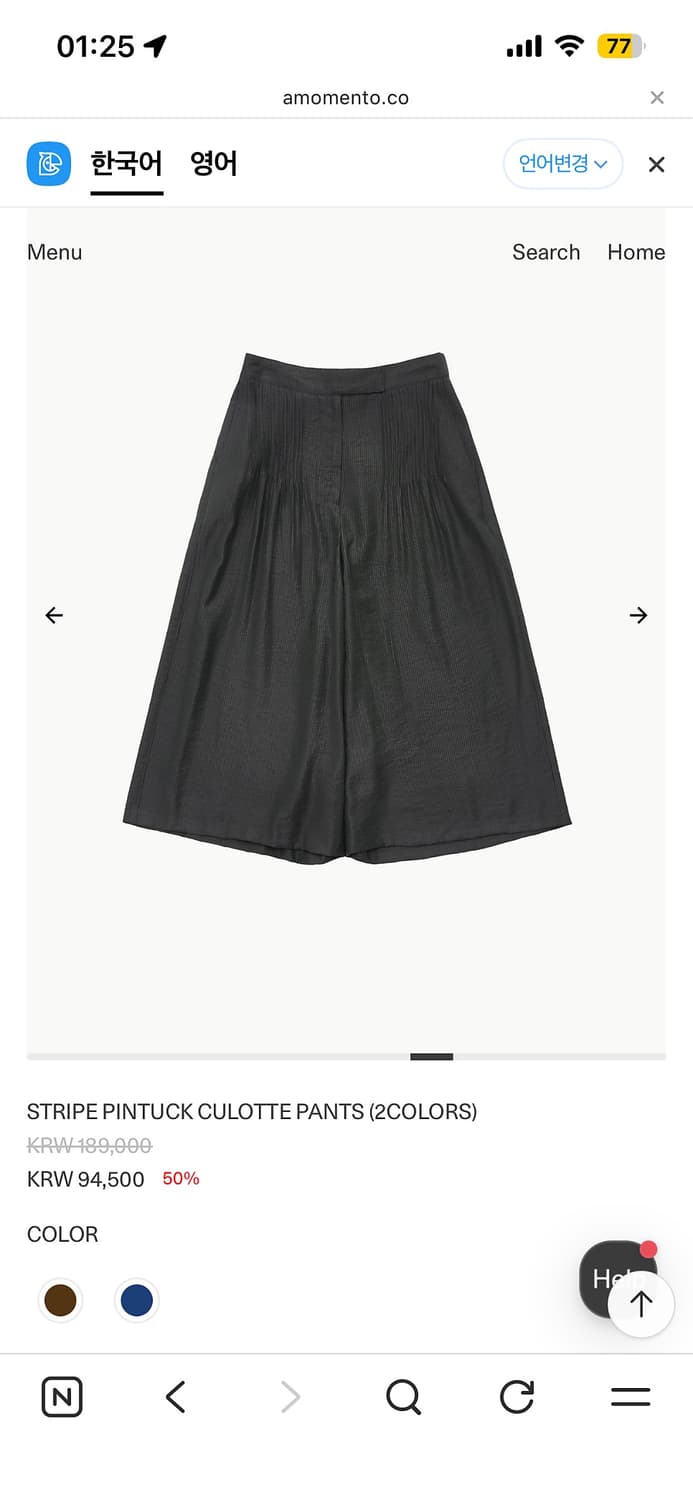This screenshot has width=693, height=1500.
Task: Close the in-app browser page
Action: coord(656,97)
